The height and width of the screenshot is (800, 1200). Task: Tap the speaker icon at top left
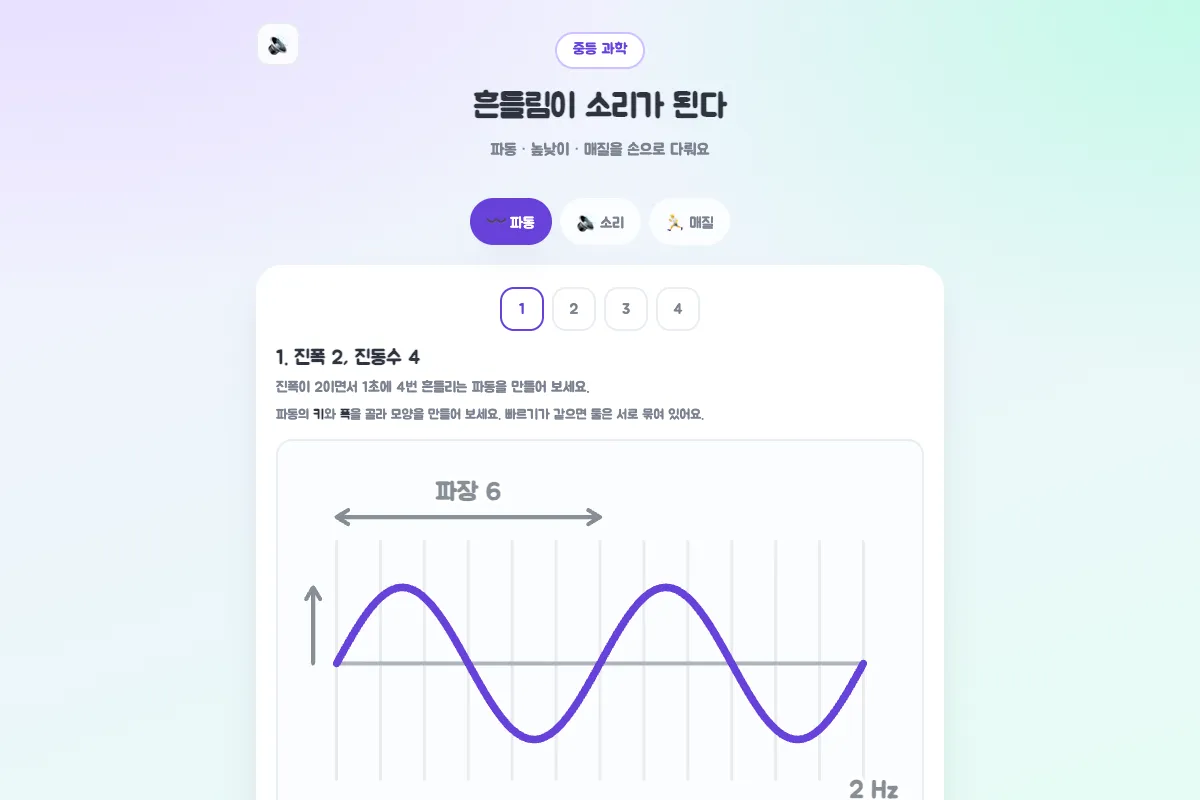(x=278, y=44)
